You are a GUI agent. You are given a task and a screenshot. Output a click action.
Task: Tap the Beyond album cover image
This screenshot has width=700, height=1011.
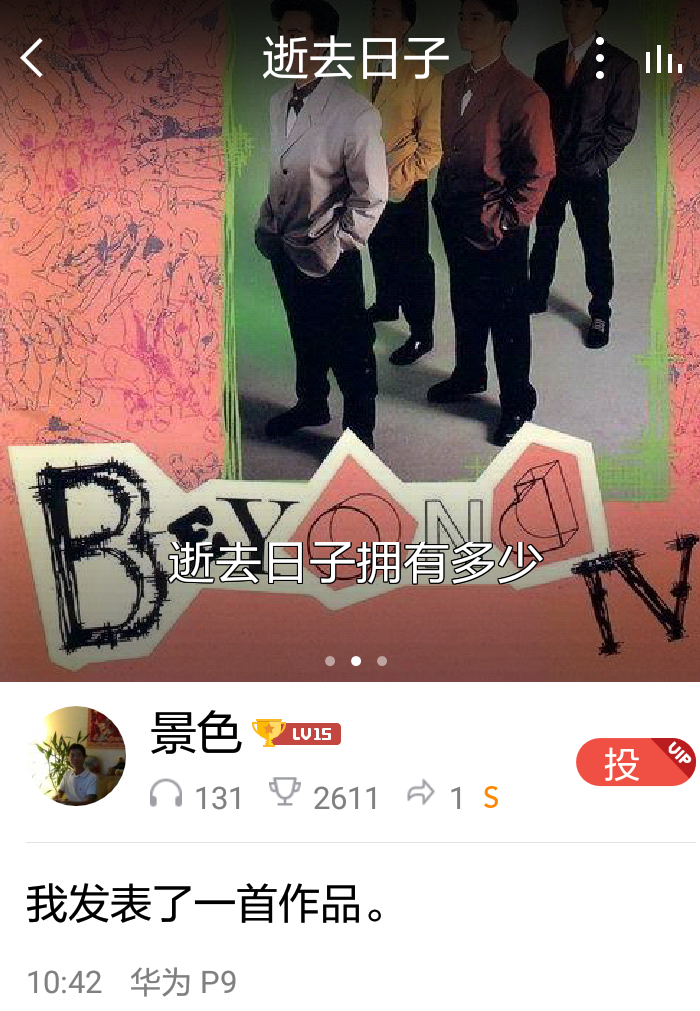[350, 340]
